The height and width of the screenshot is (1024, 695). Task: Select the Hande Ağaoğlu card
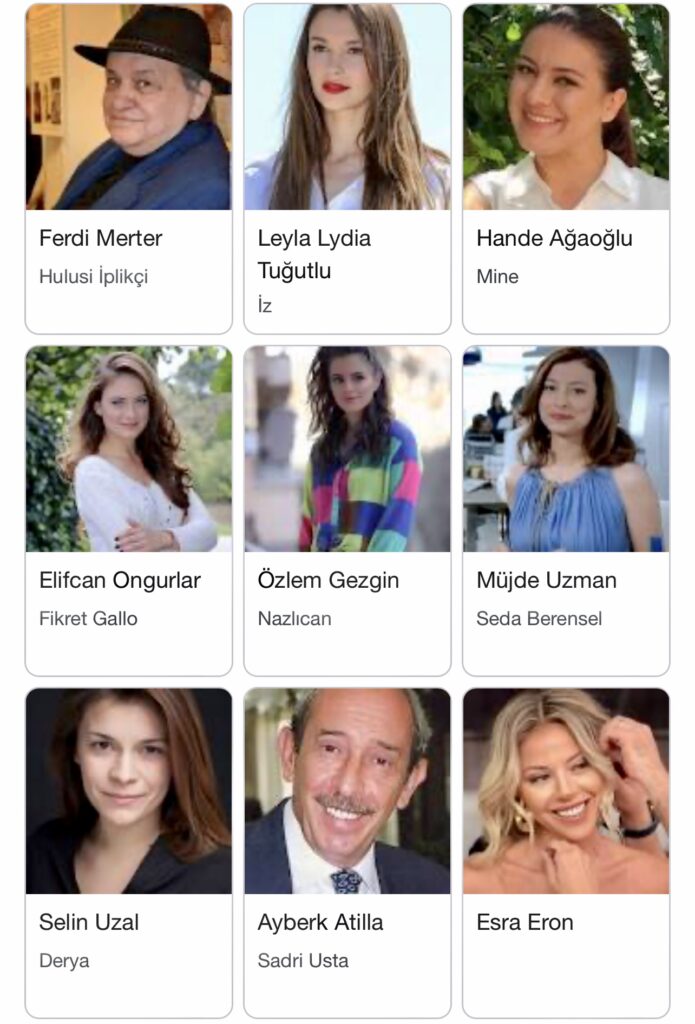click(566, 168)
